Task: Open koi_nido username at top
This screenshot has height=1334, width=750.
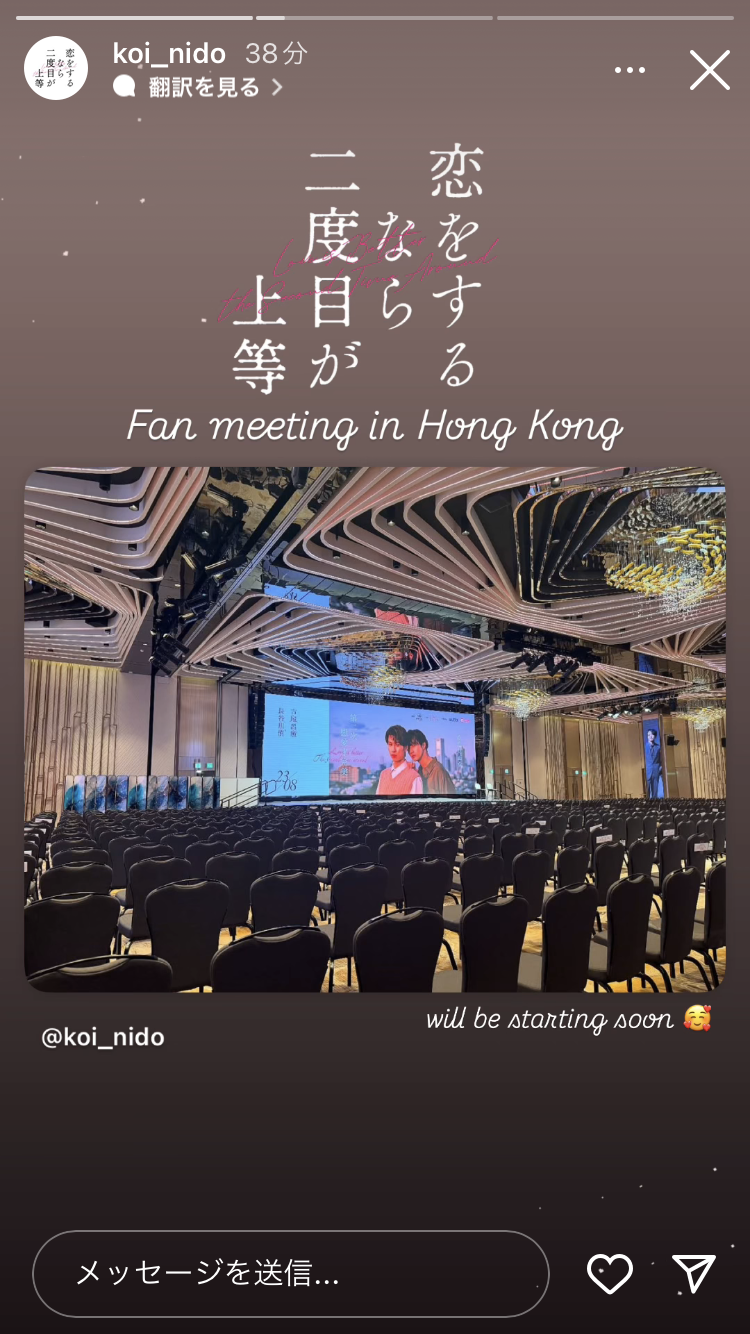Action: click(169, 53)
